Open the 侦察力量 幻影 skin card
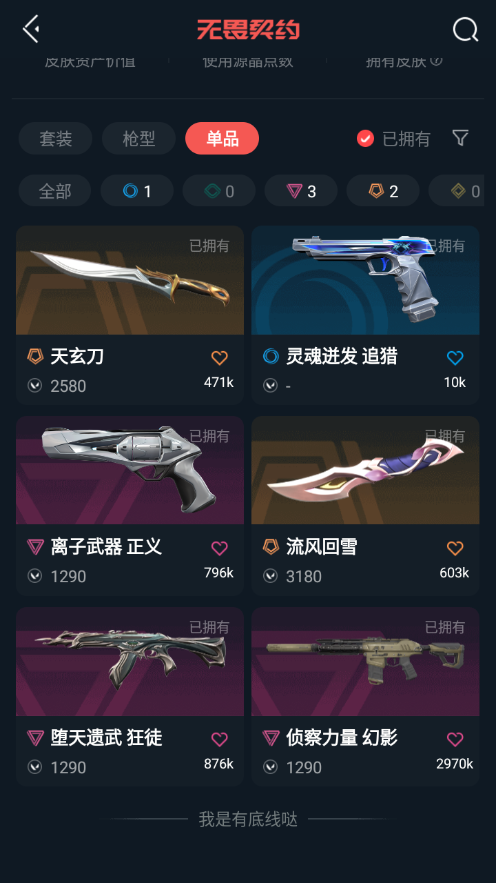The width and height of the screenshot is (496, 883). pyautogui.click(x=365, y=697)
